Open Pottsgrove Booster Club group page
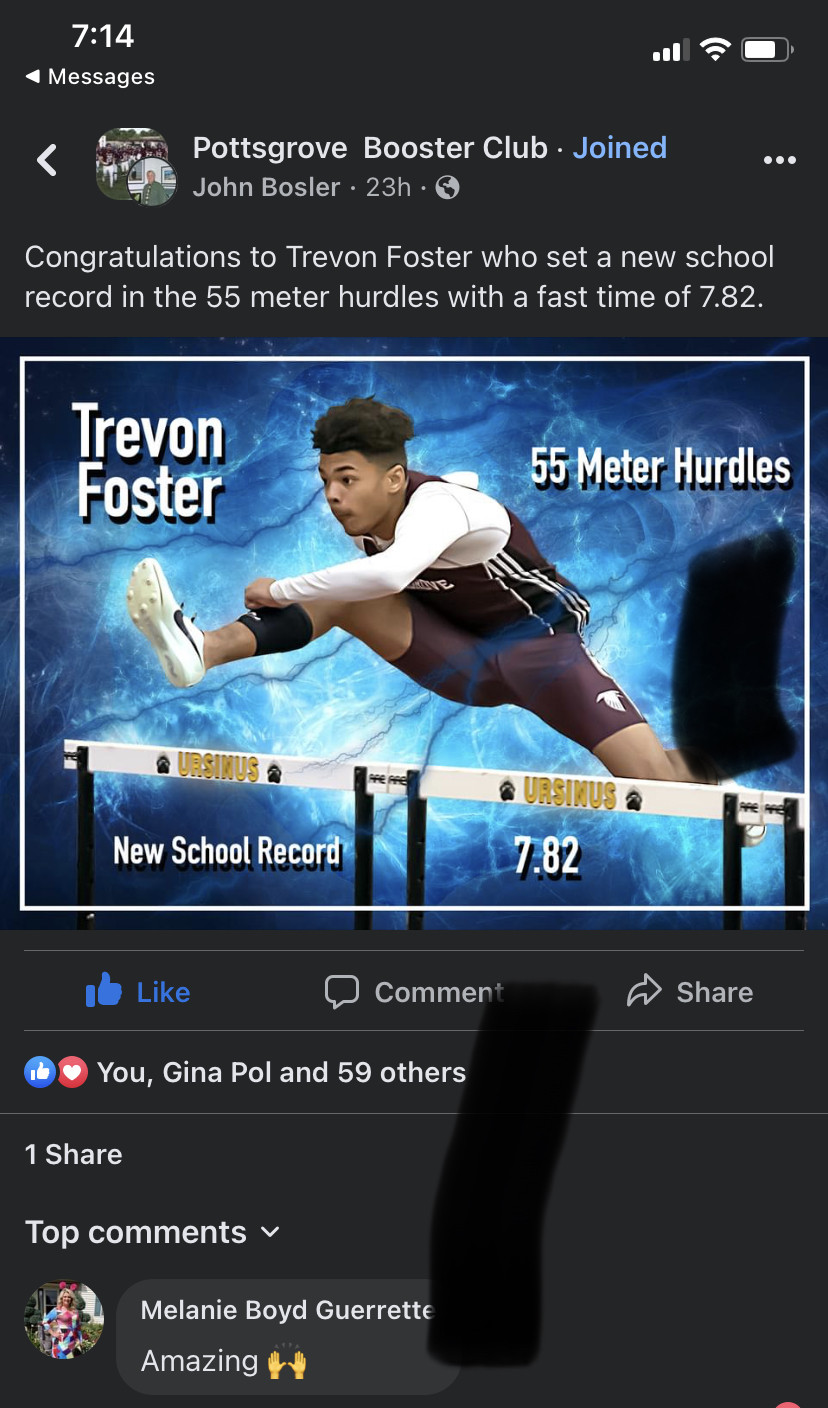 pos(370,148)
